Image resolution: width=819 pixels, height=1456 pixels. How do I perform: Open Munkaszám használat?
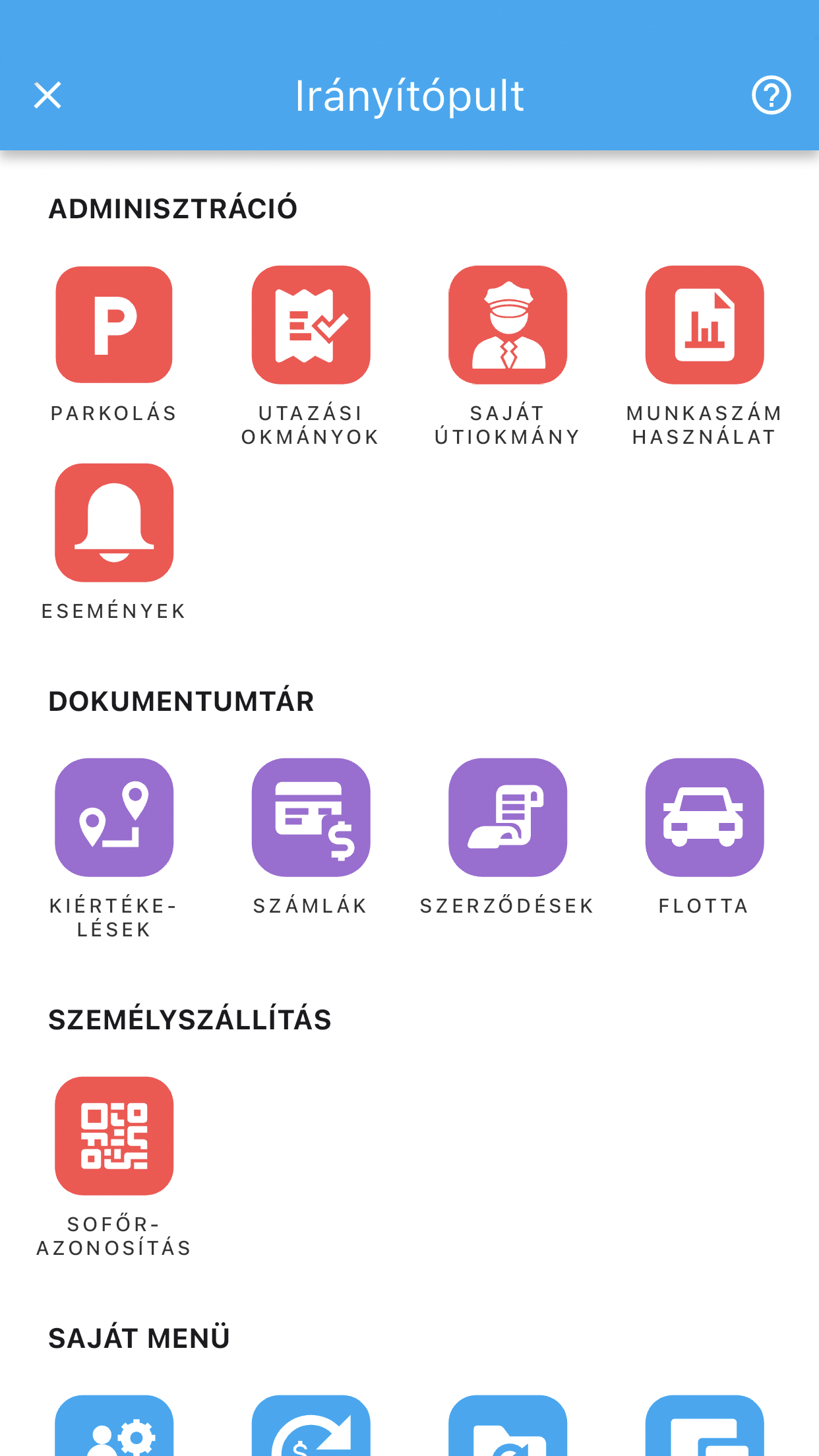coord(704,324)
